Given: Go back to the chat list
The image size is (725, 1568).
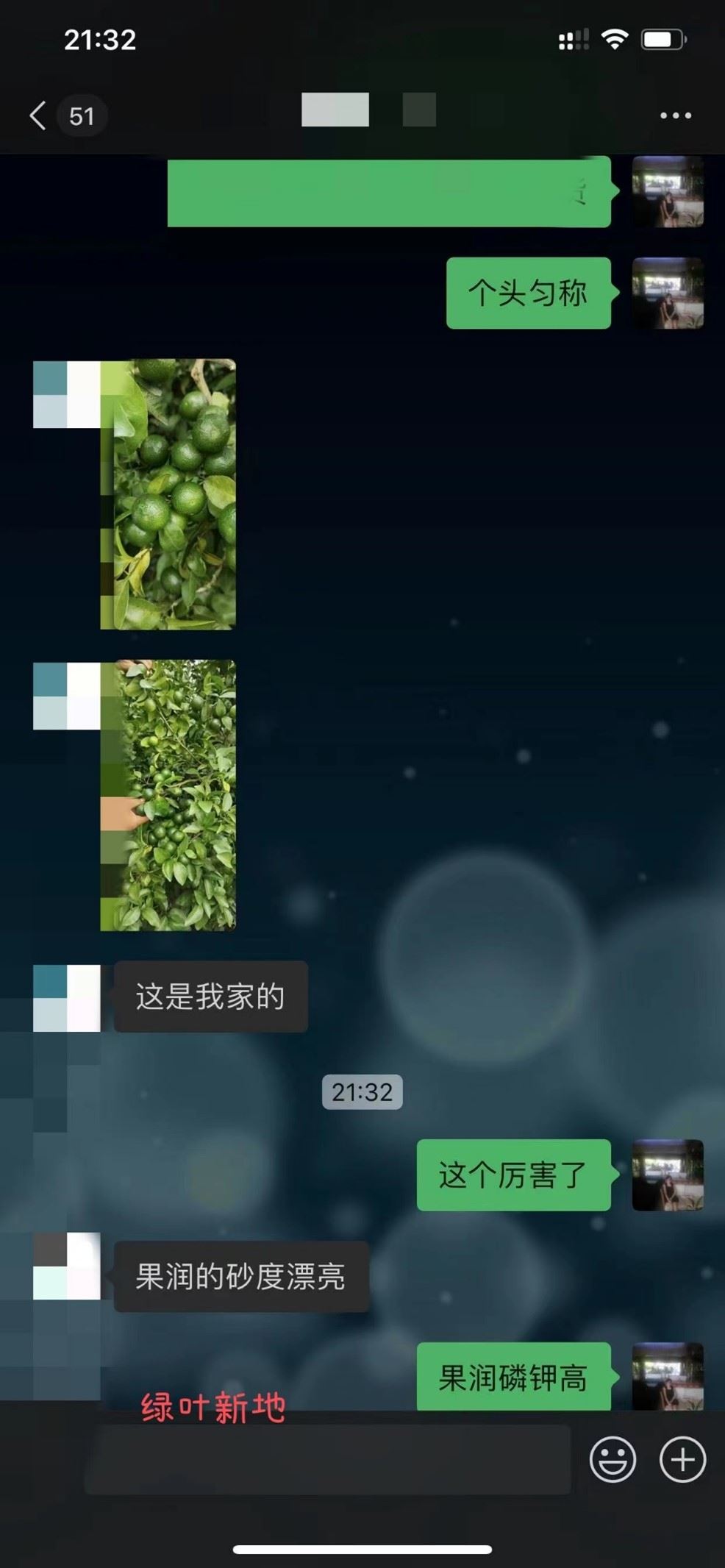Looking at the screenshot, I should (38, 115).
